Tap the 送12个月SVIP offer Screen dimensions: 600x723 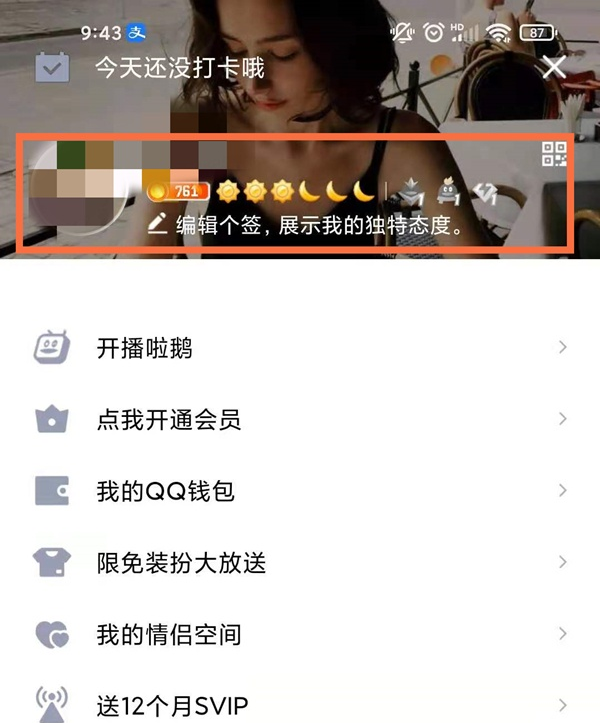(x=171, y=705)
